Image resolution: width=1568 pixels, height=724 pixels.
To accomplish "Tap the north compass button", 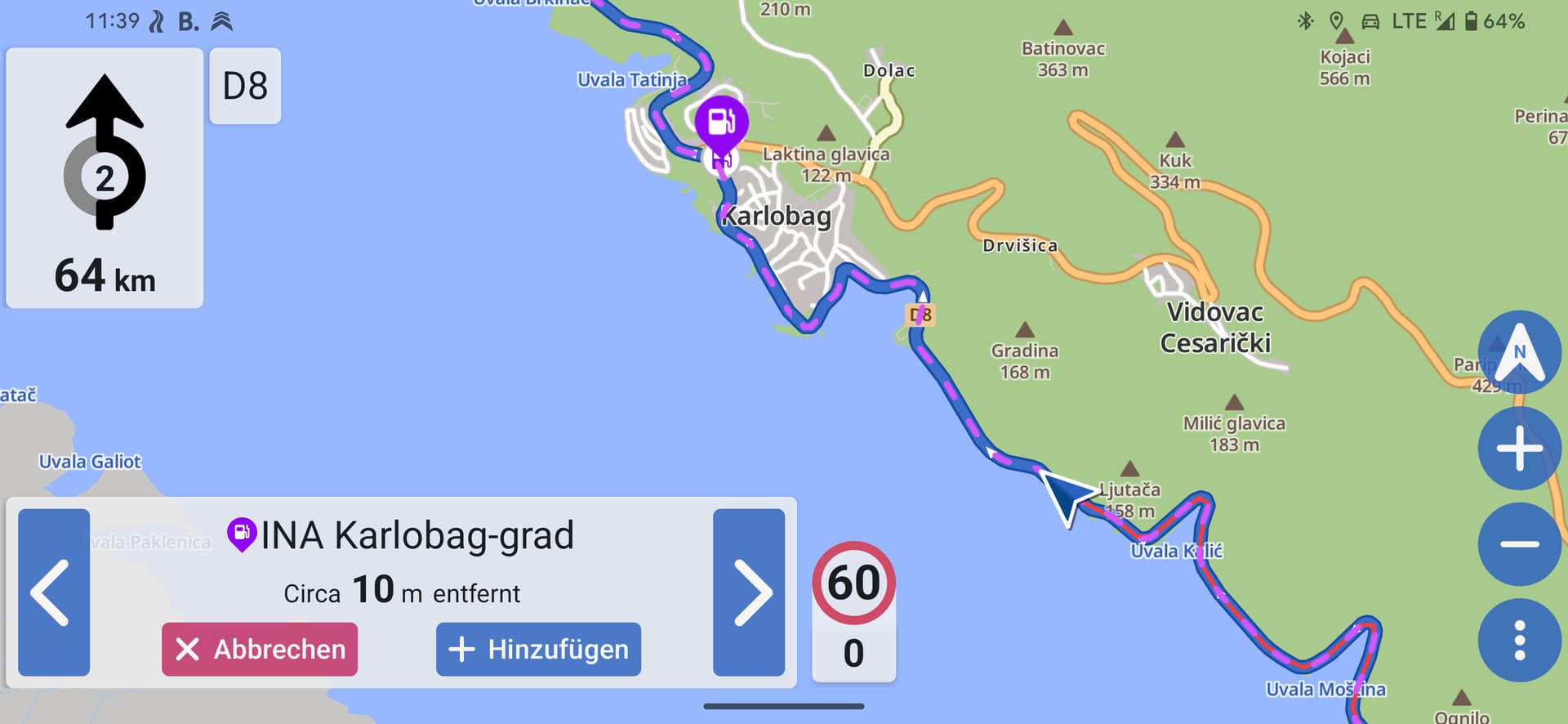I will pyautogui.click(x=1519, y=353).
